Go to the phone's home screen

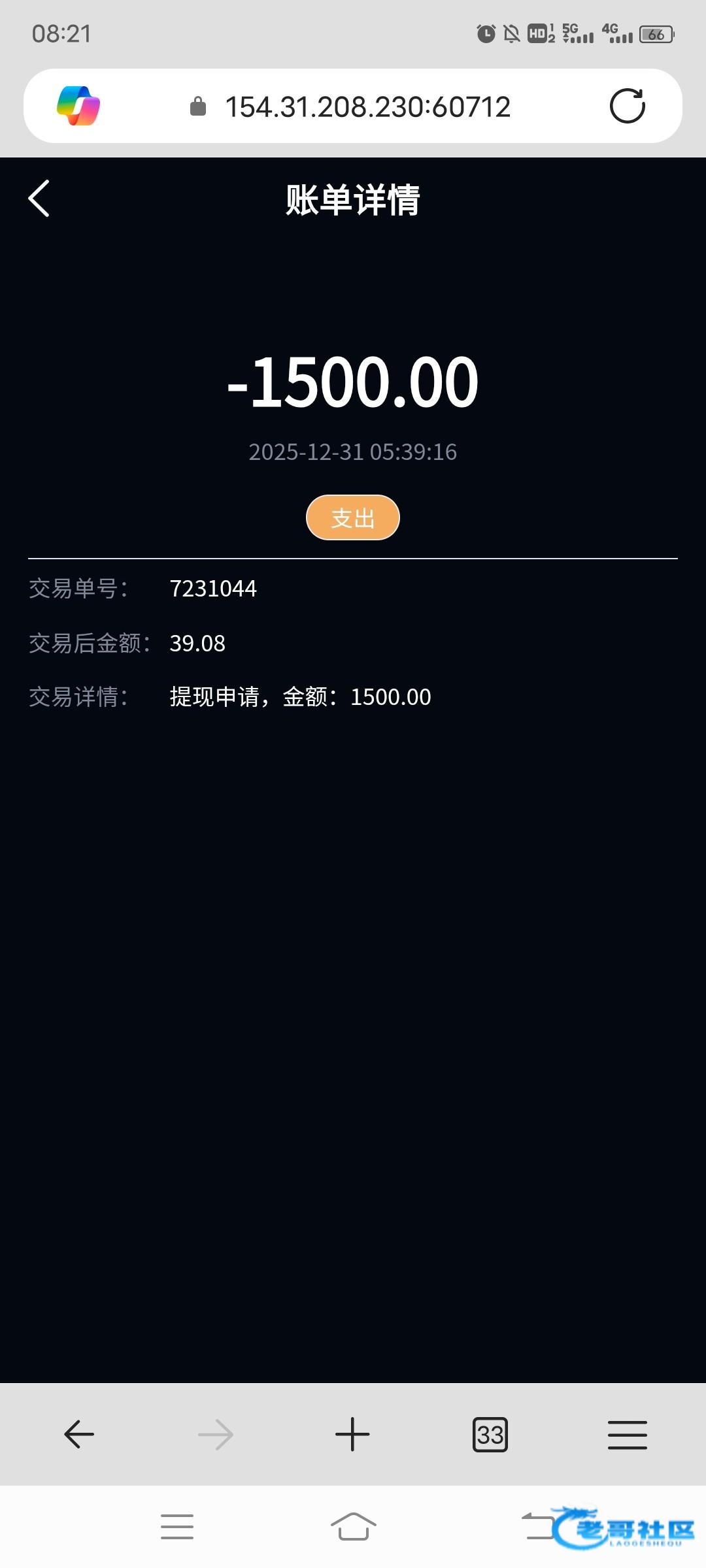coord(353,1527)
